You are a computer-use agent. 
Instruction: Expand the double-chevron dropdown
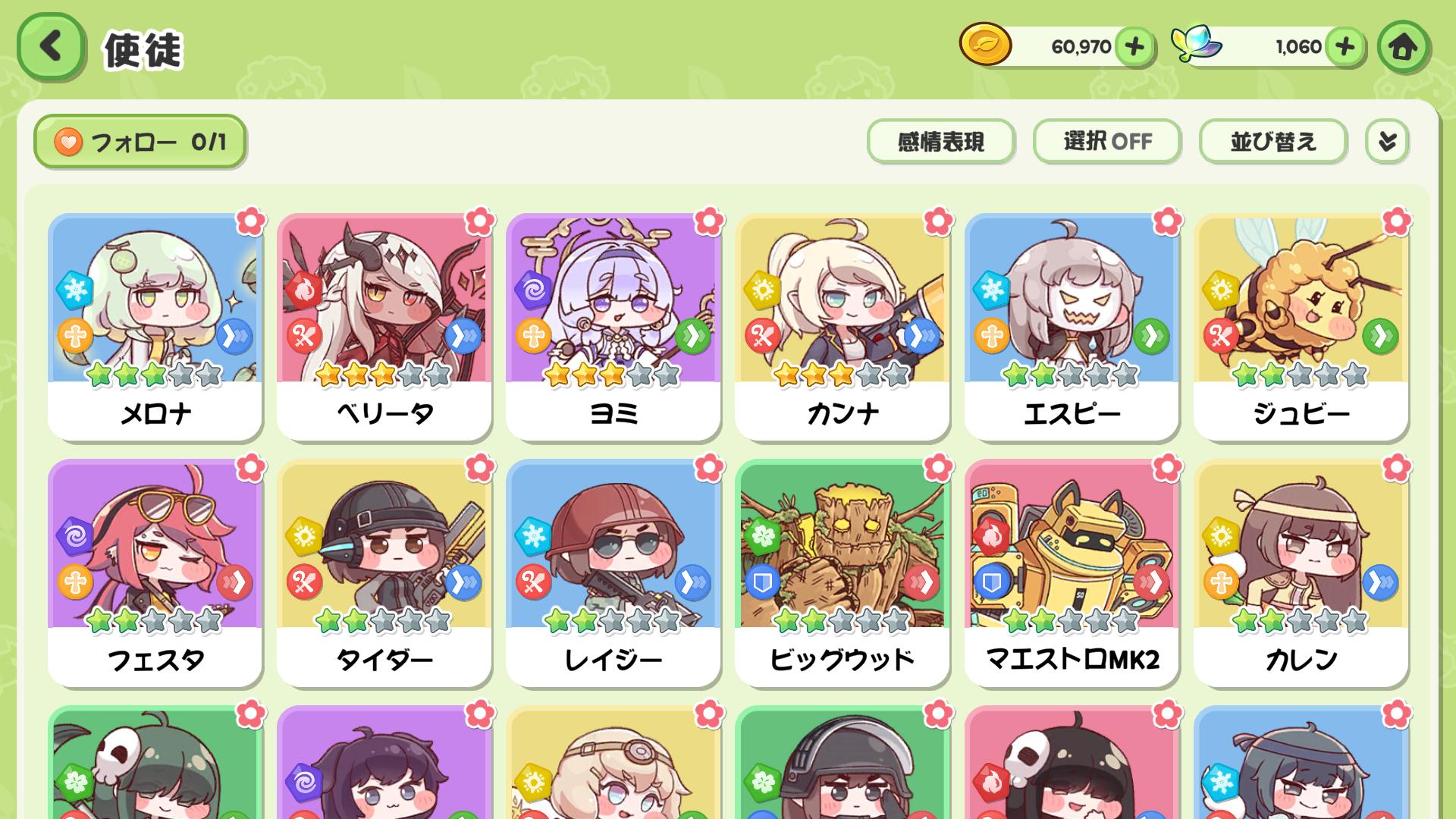[x=1387, y=142]
